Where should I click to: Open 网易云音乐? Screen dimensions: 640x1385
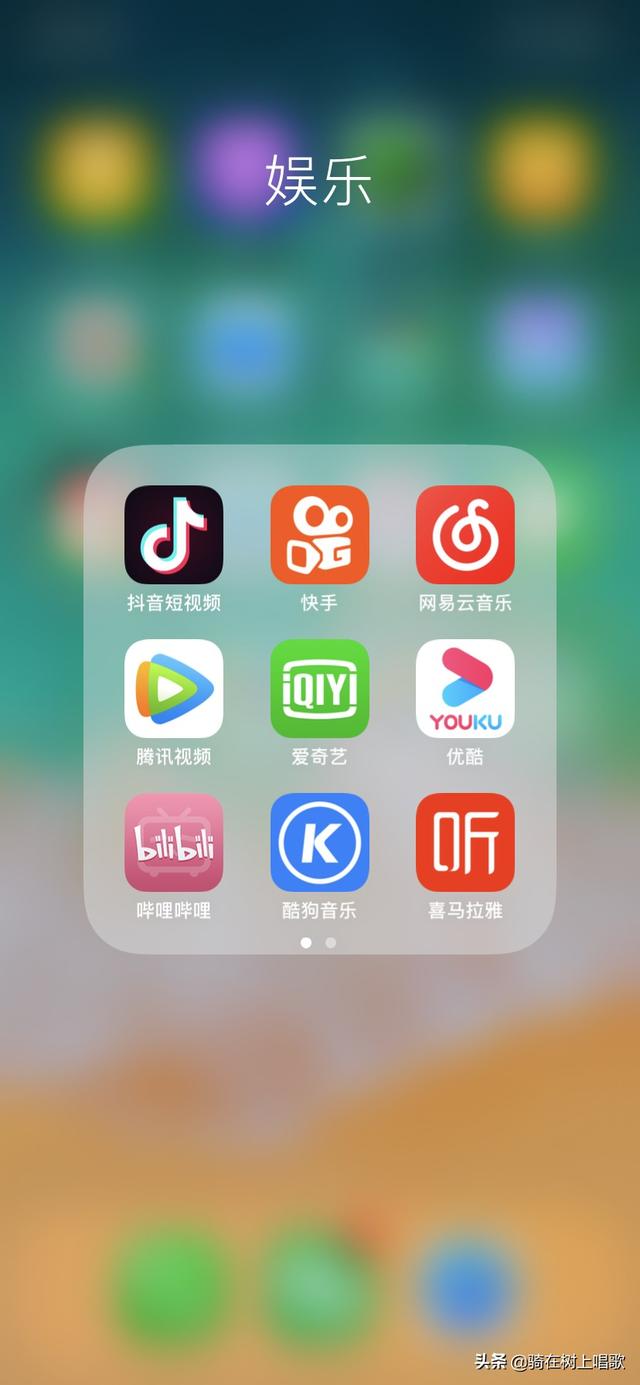(x=465, y=535)
